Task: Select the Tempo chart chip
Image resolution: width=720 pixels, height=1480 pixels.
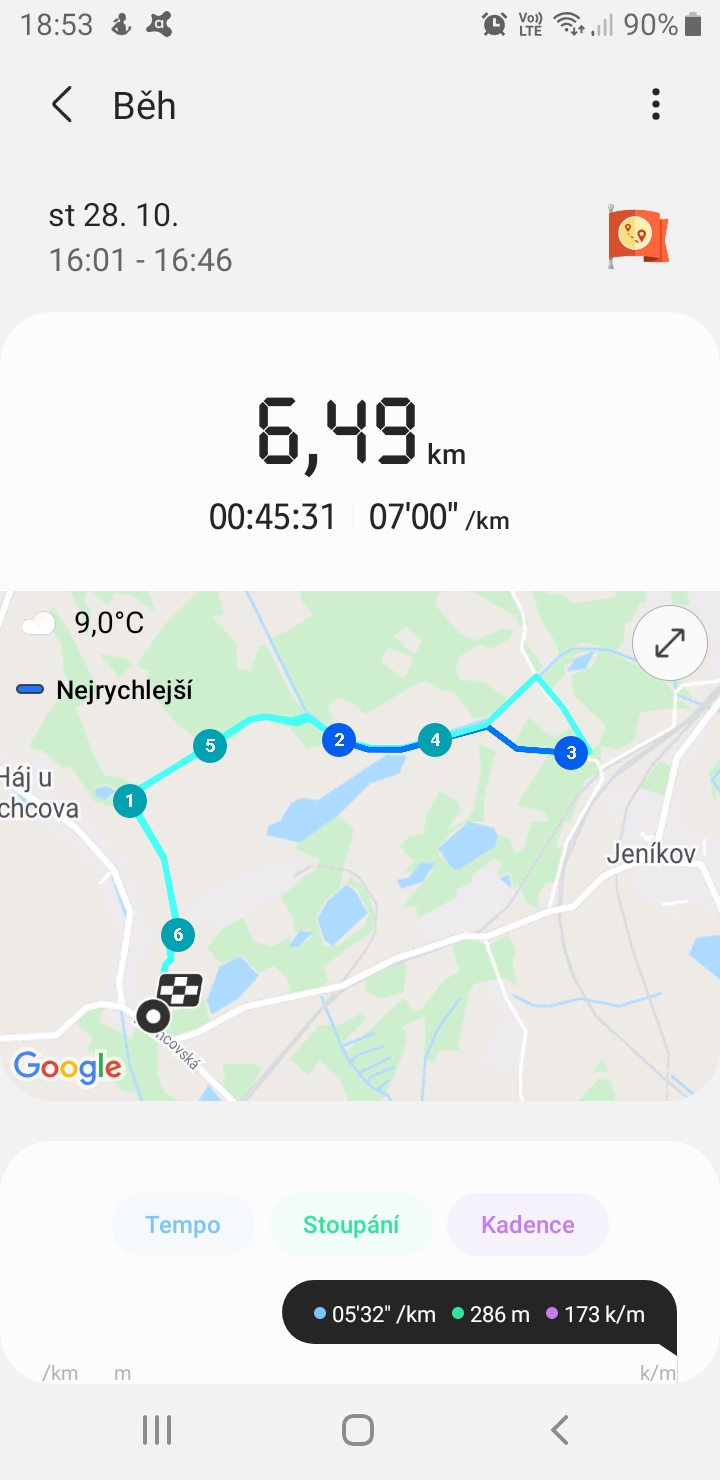Action: pos(183,1225)
